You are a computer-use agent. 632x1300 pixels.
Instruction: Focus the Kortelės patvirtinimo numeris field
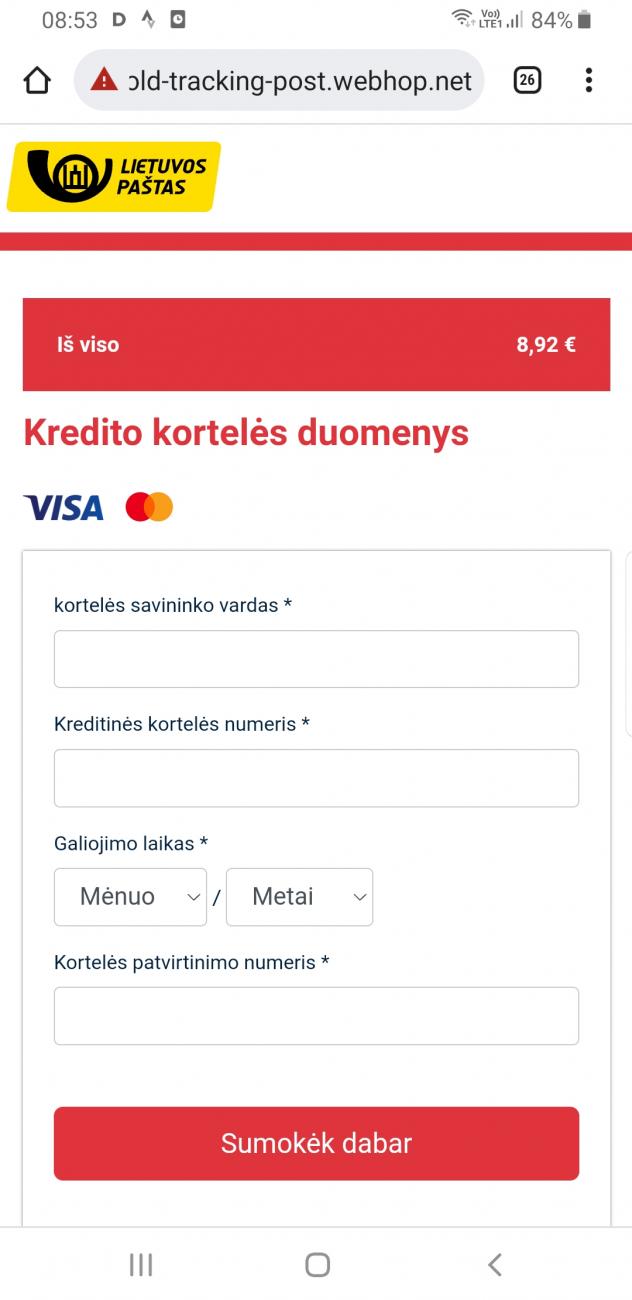click(x=316, y=1016)
